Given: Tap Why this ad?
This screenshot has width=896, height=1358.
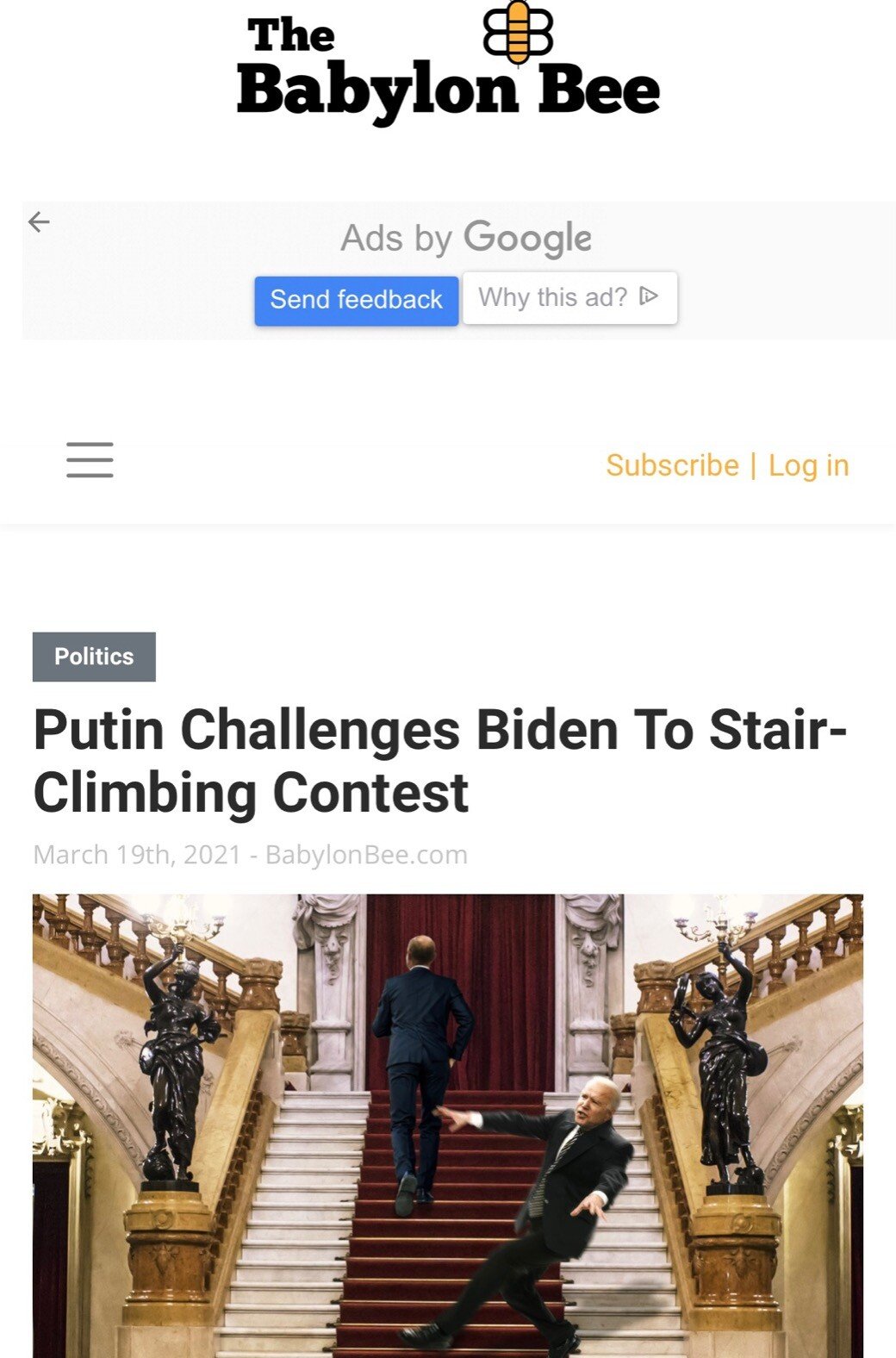Looking at the screenshot, I should click(x=569, y=298).
